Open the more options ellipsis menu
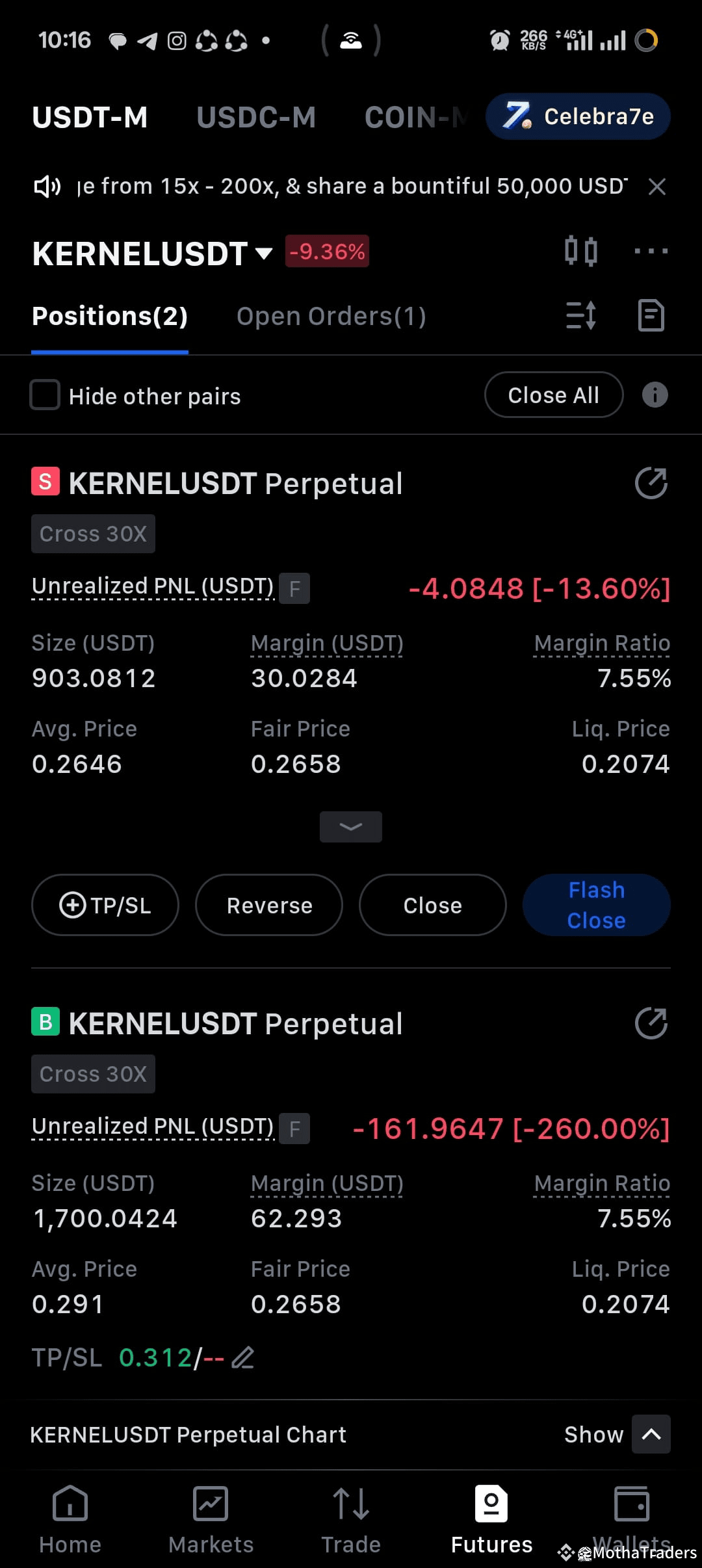 point(651,251)
